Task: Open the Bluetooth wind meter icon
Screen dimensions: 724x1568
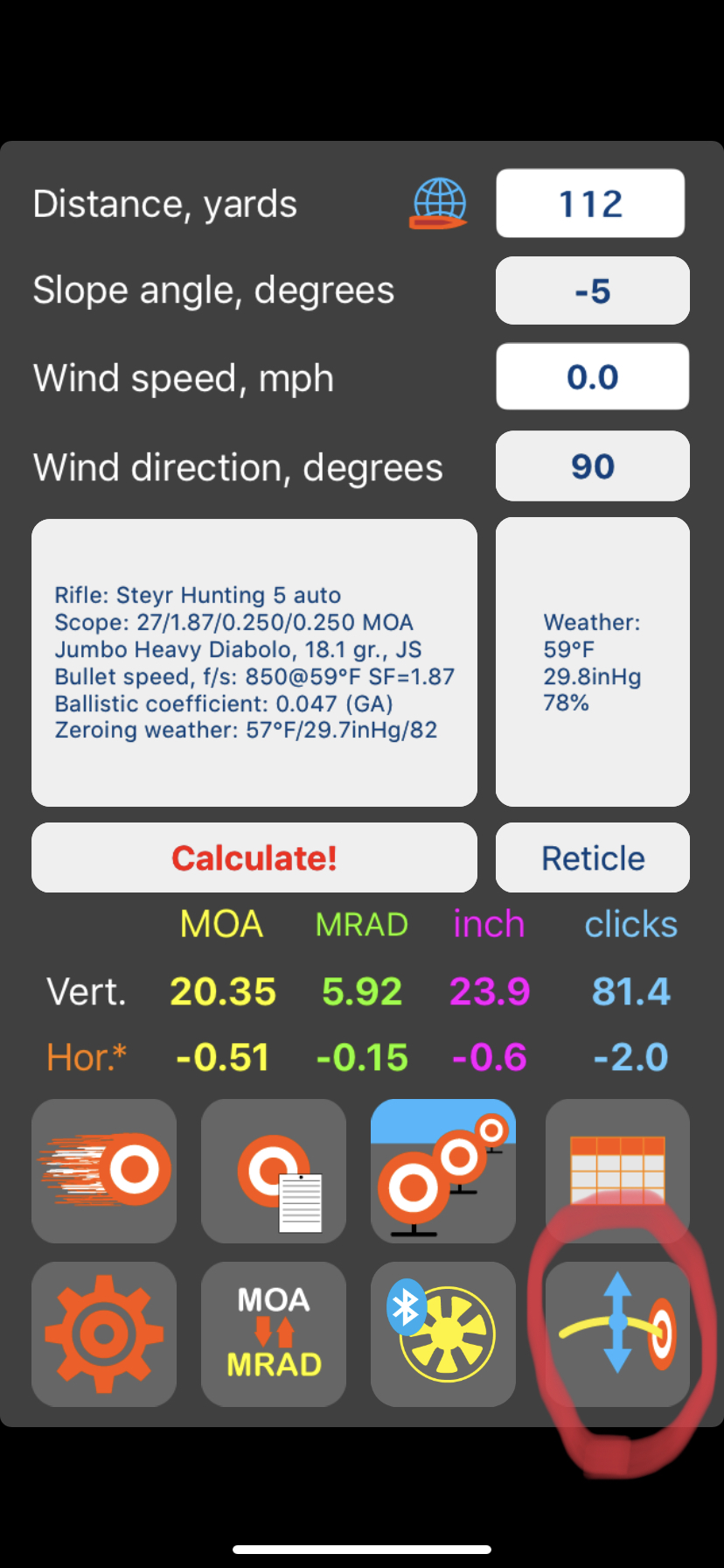Action: point(443,1333)
